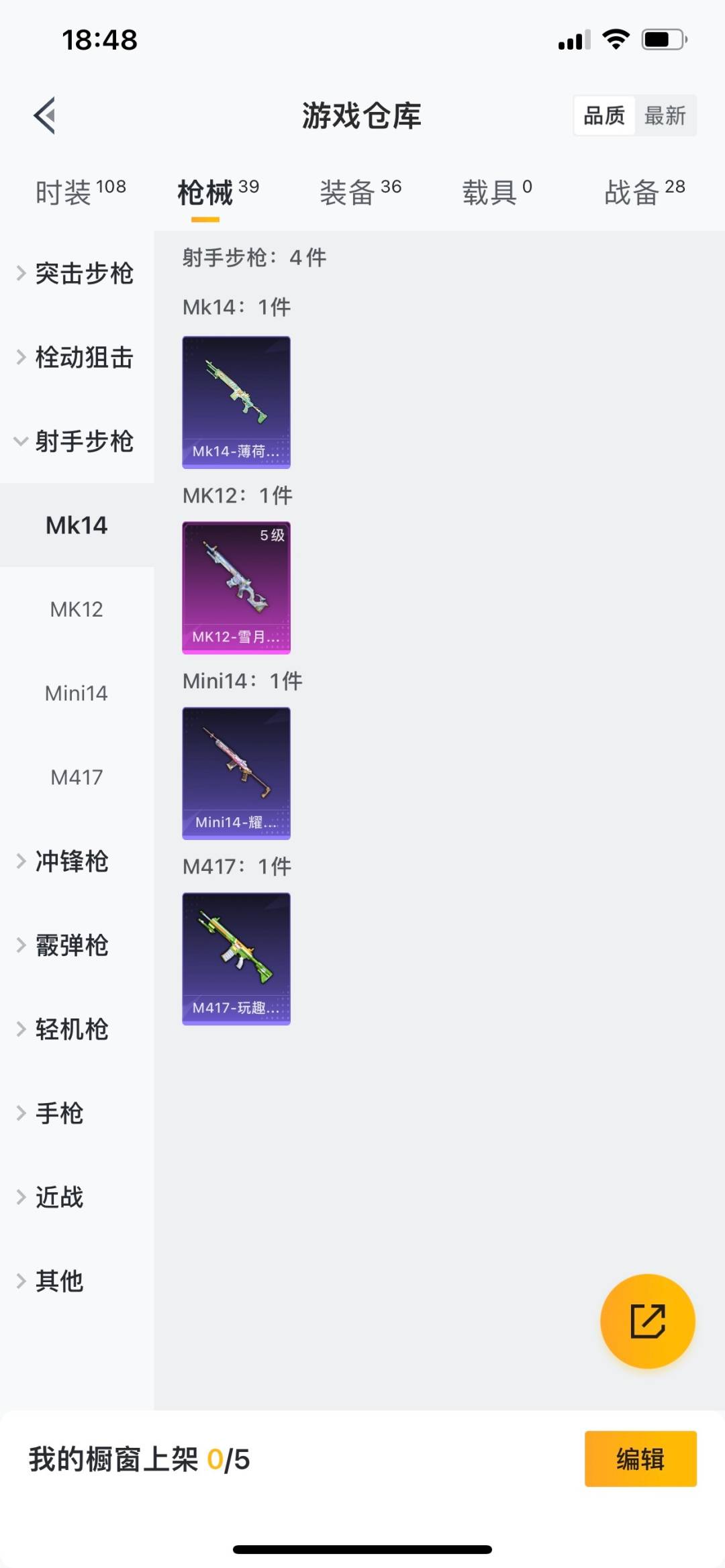Screen dimensions: 725x1568
Task: Go back from 游戏仓库 screen
Action: [x=45, y=115]
